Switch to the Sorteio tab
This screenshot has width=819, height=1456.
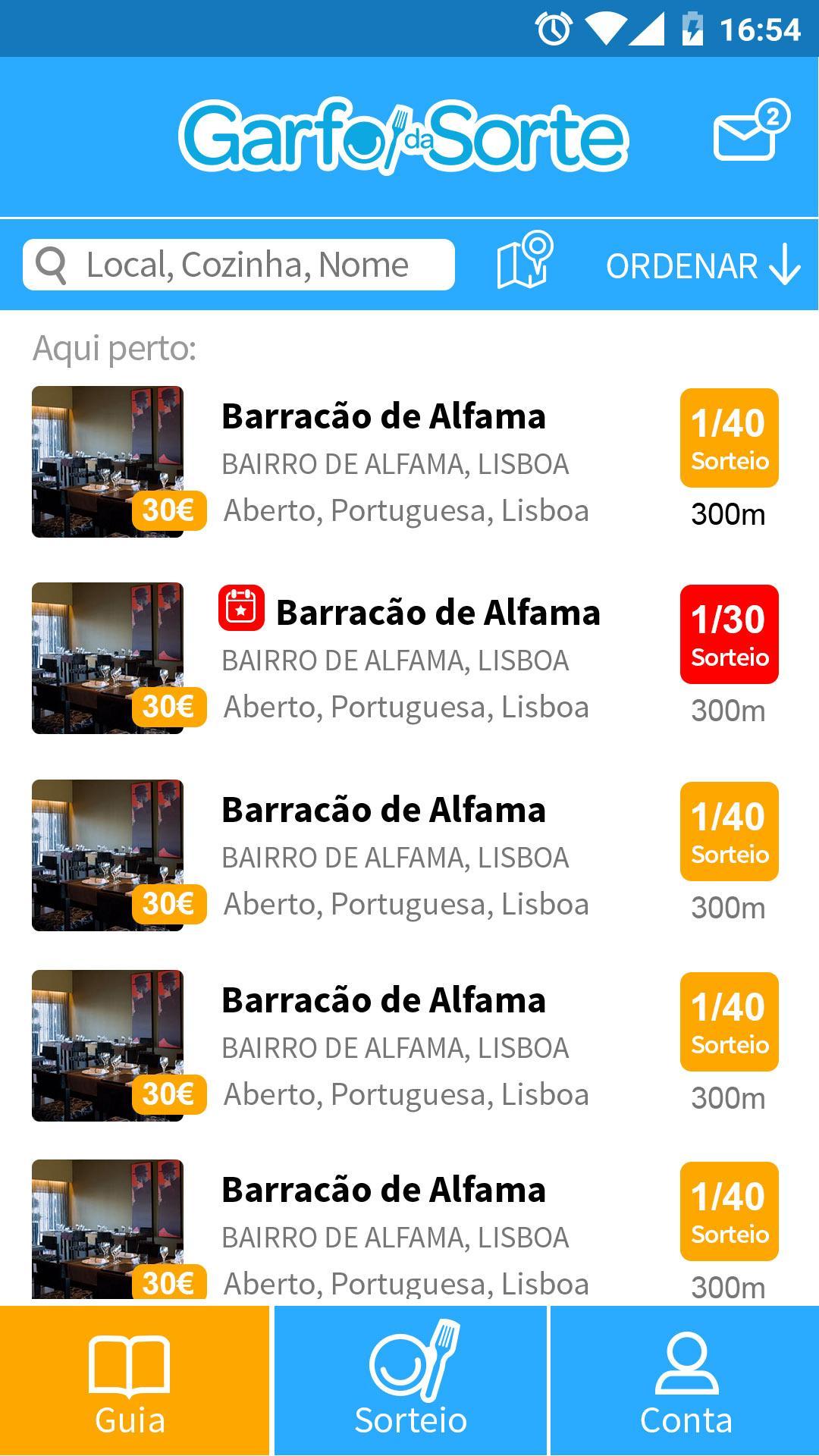(x=410, y=1380)
